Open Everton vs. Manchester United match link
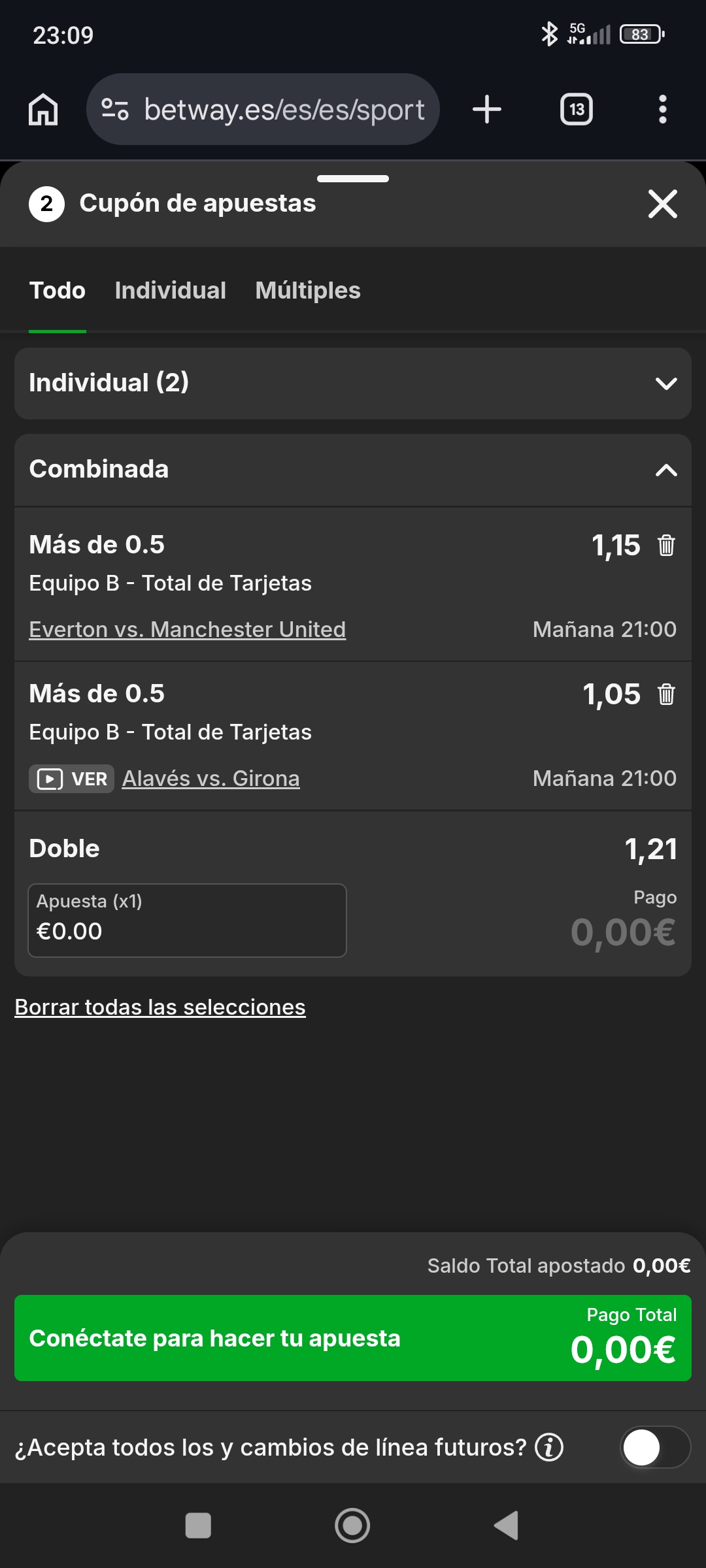The image size is (706, 1568). click(x=188, y=629)
